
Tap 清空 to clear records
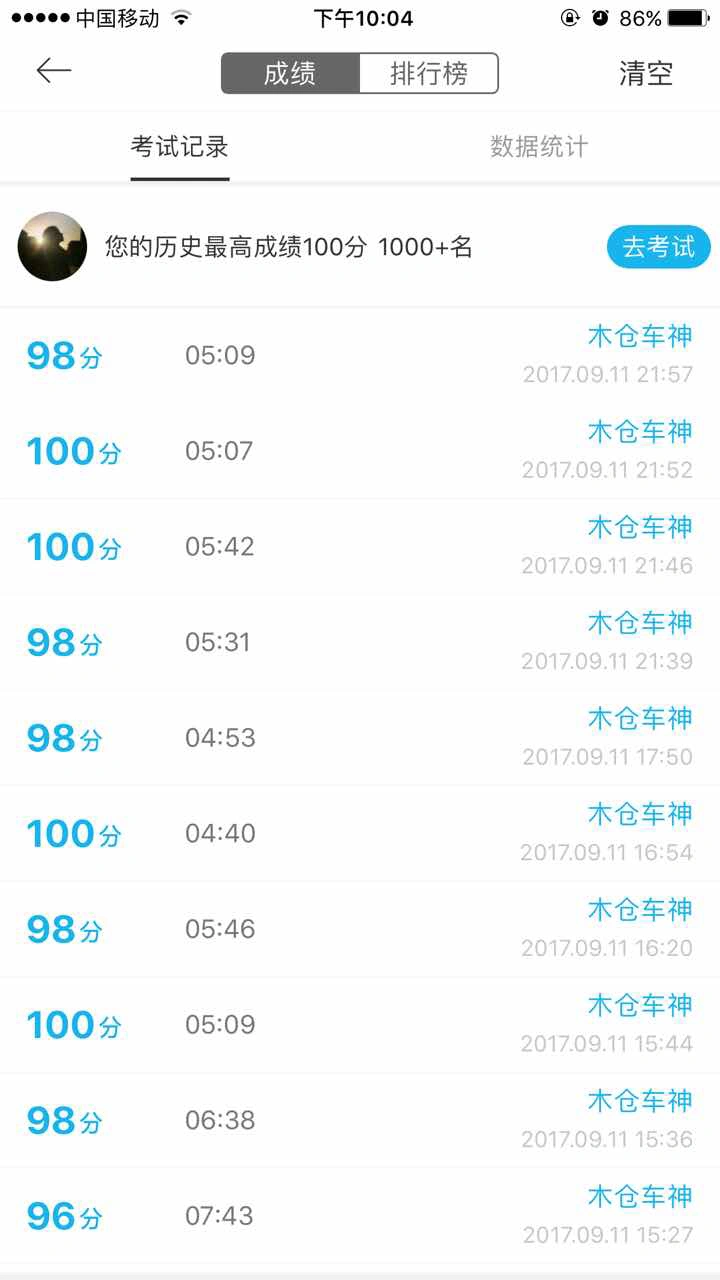click(x=646, y=74)
